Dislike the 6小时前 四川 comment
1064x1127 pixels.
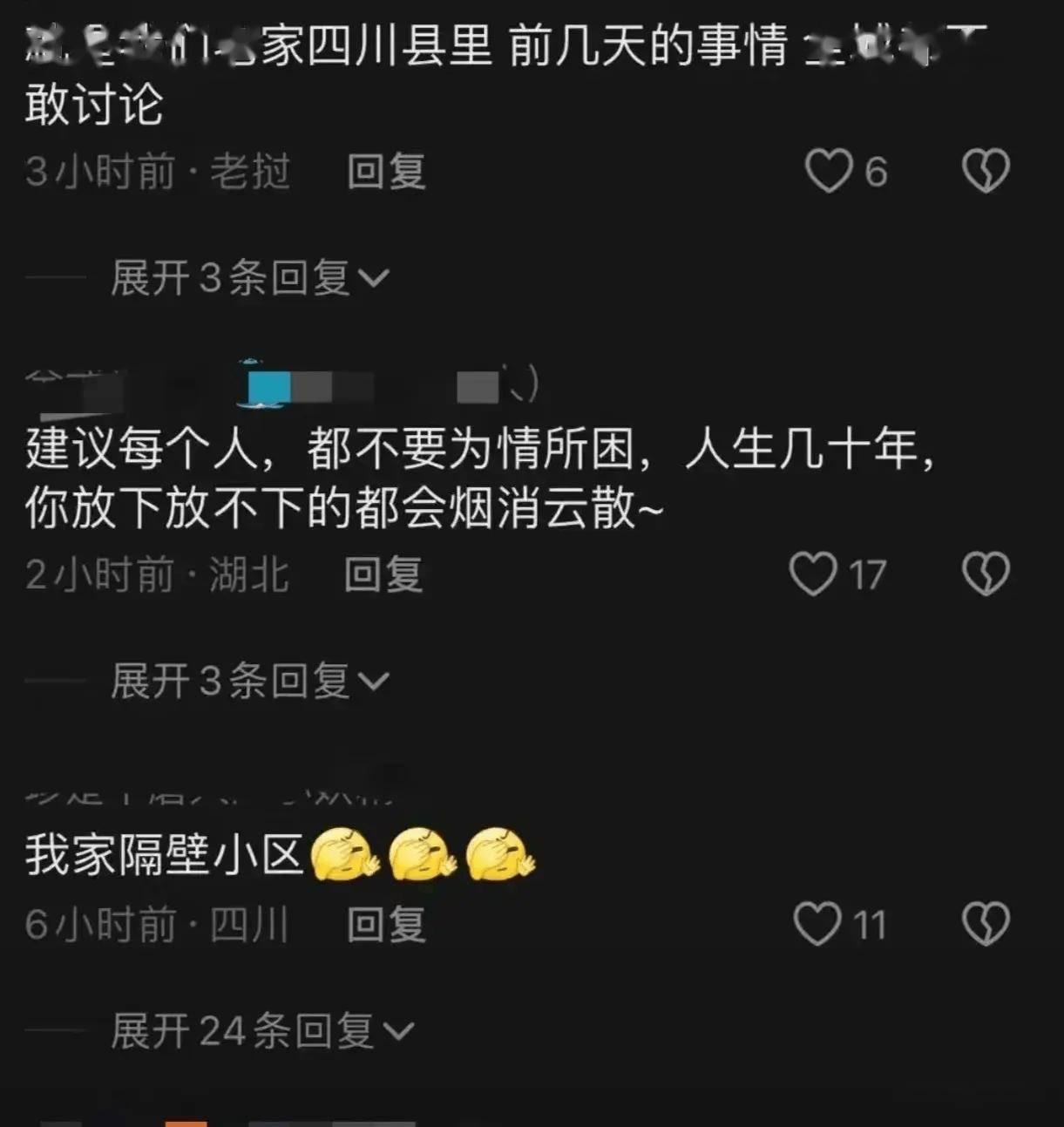click(x=986, y=924)
